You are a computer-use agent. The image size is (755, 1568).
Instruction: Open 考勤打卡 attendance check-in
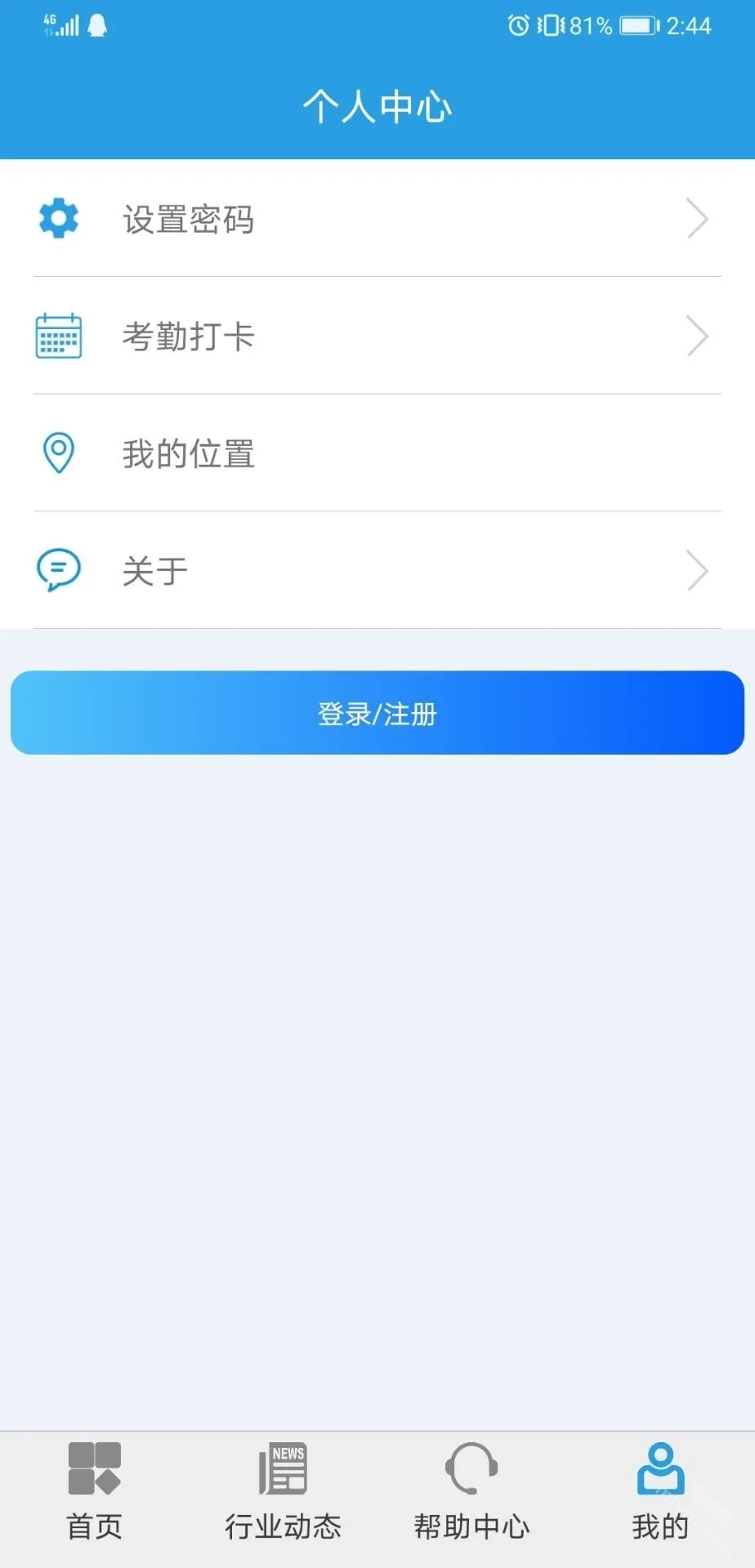[376, 336]
